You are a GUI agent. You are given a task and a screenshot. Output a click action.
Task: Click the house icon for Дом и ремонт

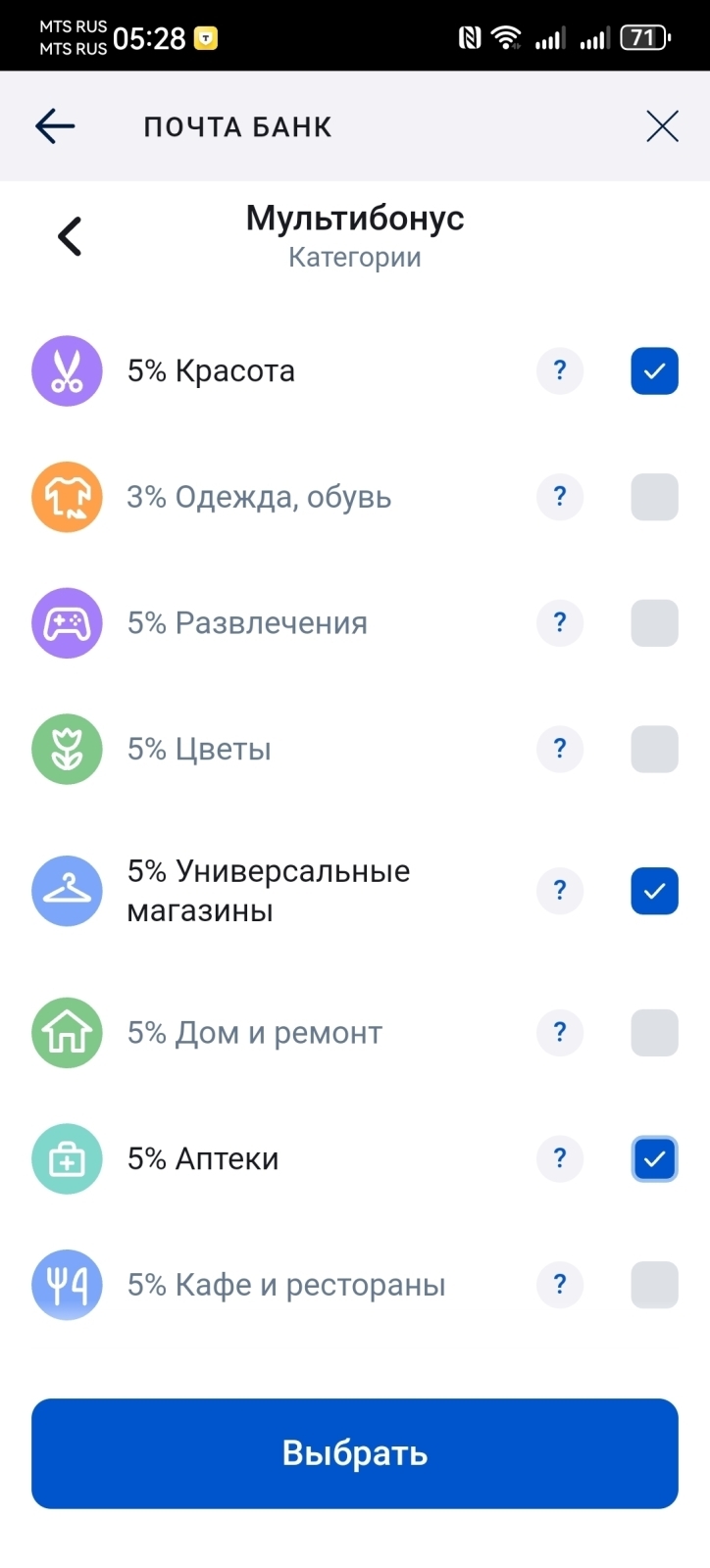point(67,1032)
